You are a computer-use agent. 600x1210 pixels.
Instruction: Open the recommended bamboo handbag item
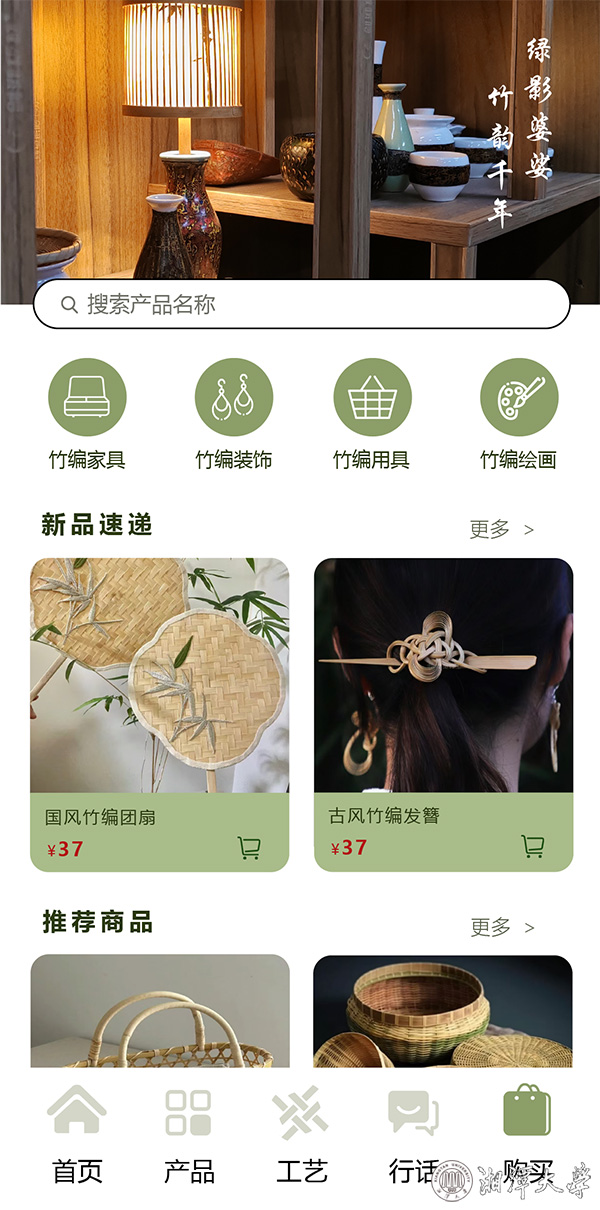click(160, 1010)
